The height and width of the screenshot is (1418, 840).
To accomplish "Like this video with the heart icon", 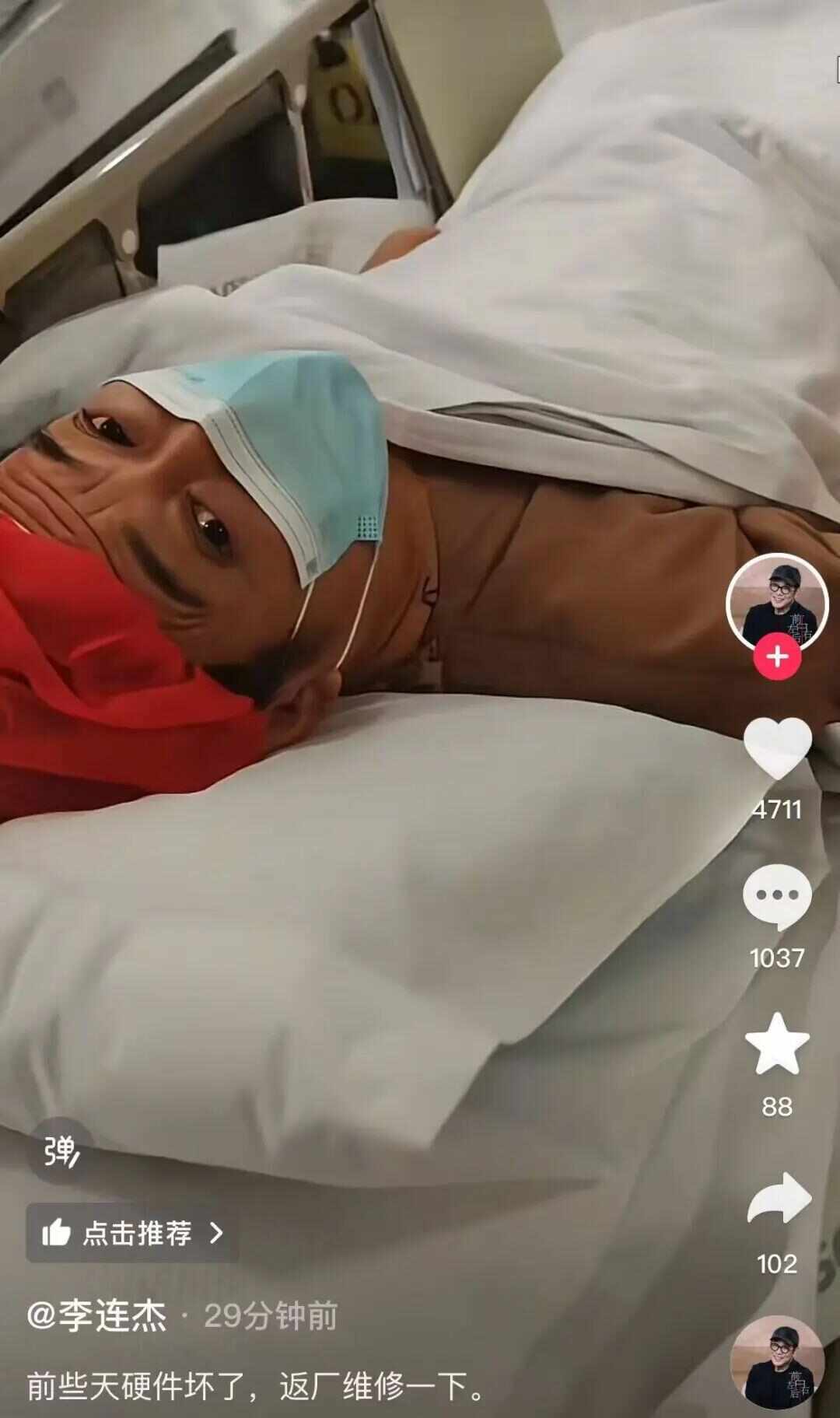I will [777, 748].
